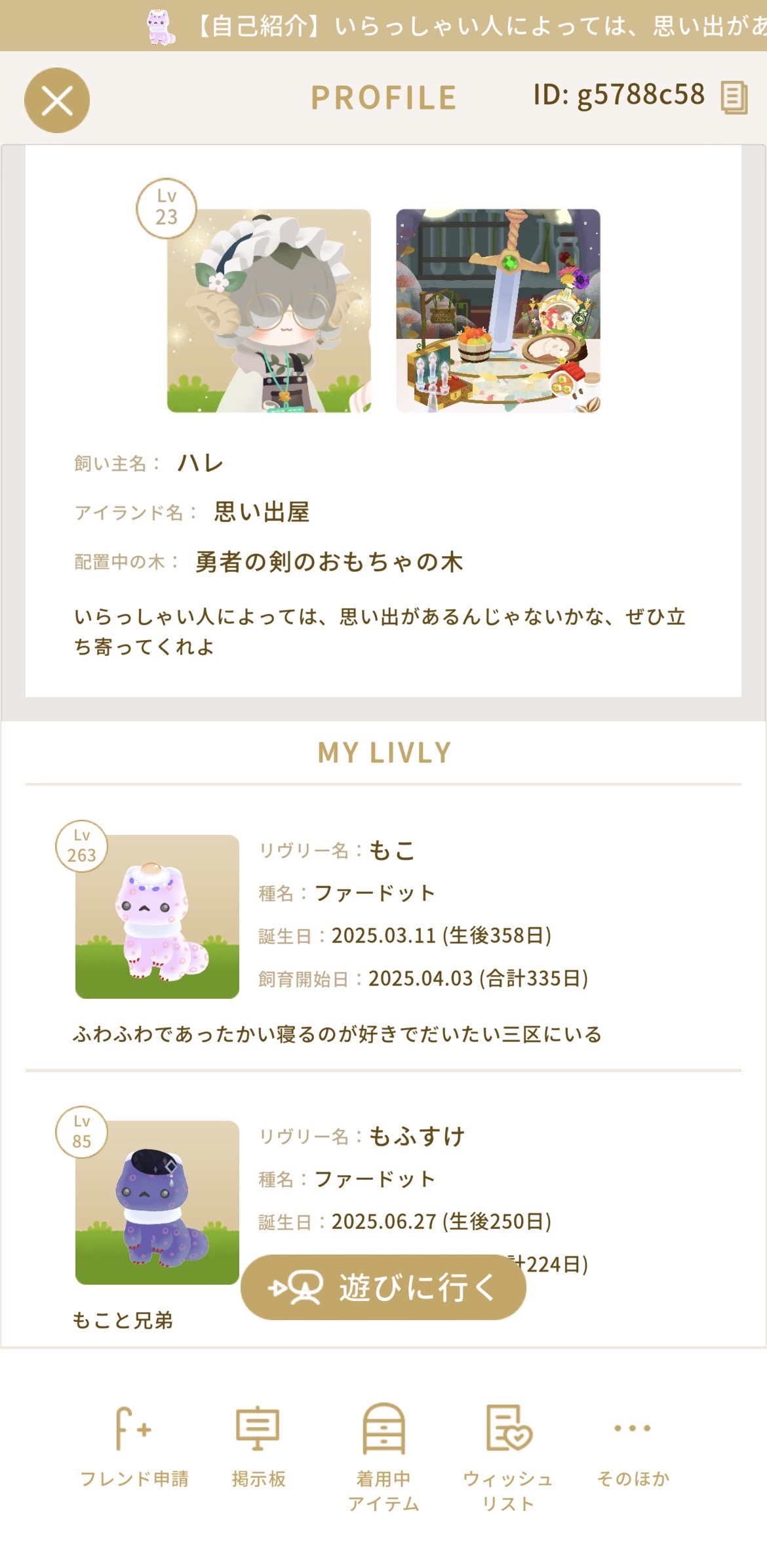
Task: Tap the 遊びに行く visit button
Action: (383, 1287)
